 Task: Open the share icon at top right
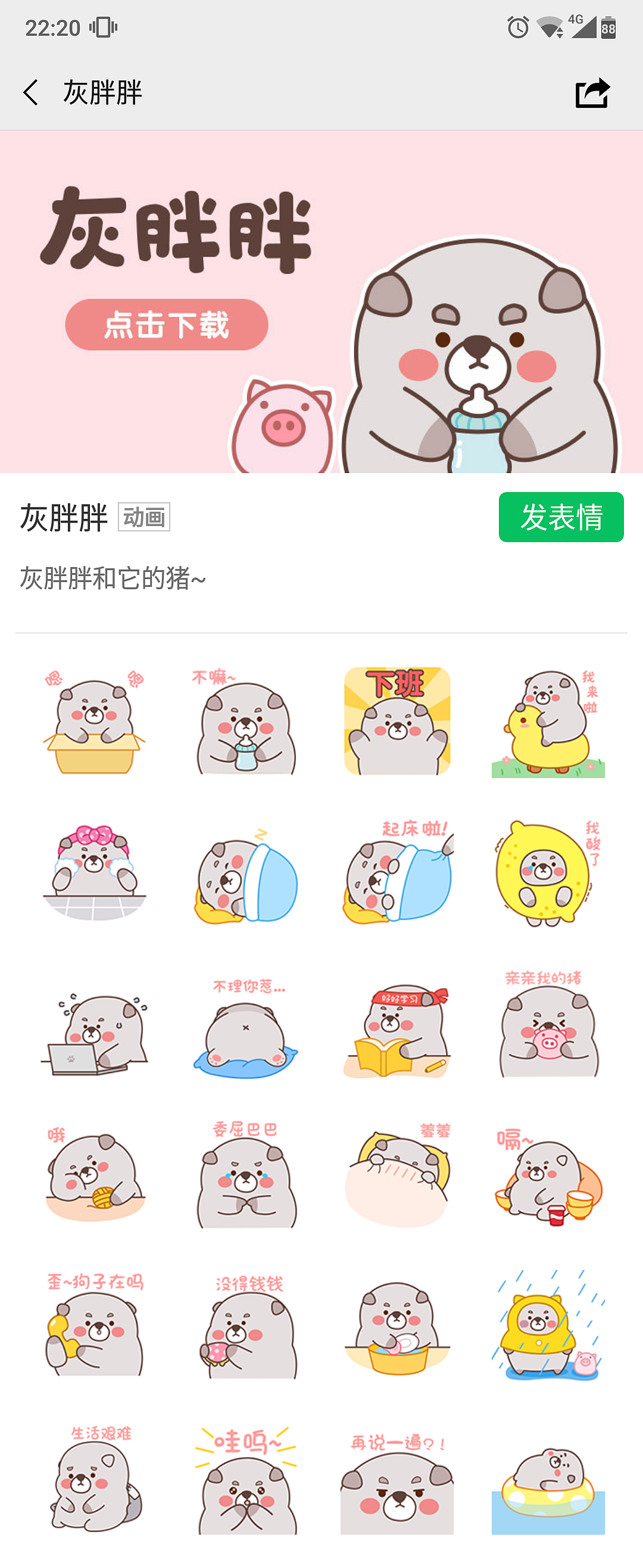click(593, 91)
